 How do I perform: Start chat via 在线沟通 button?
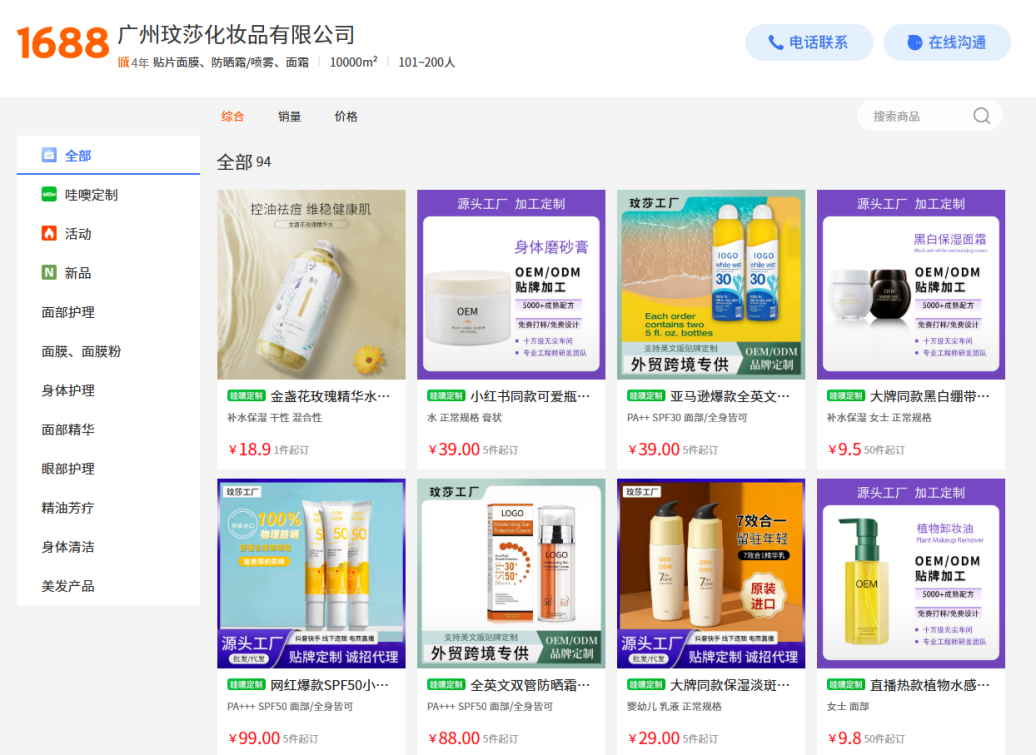[x=947, y=42]
